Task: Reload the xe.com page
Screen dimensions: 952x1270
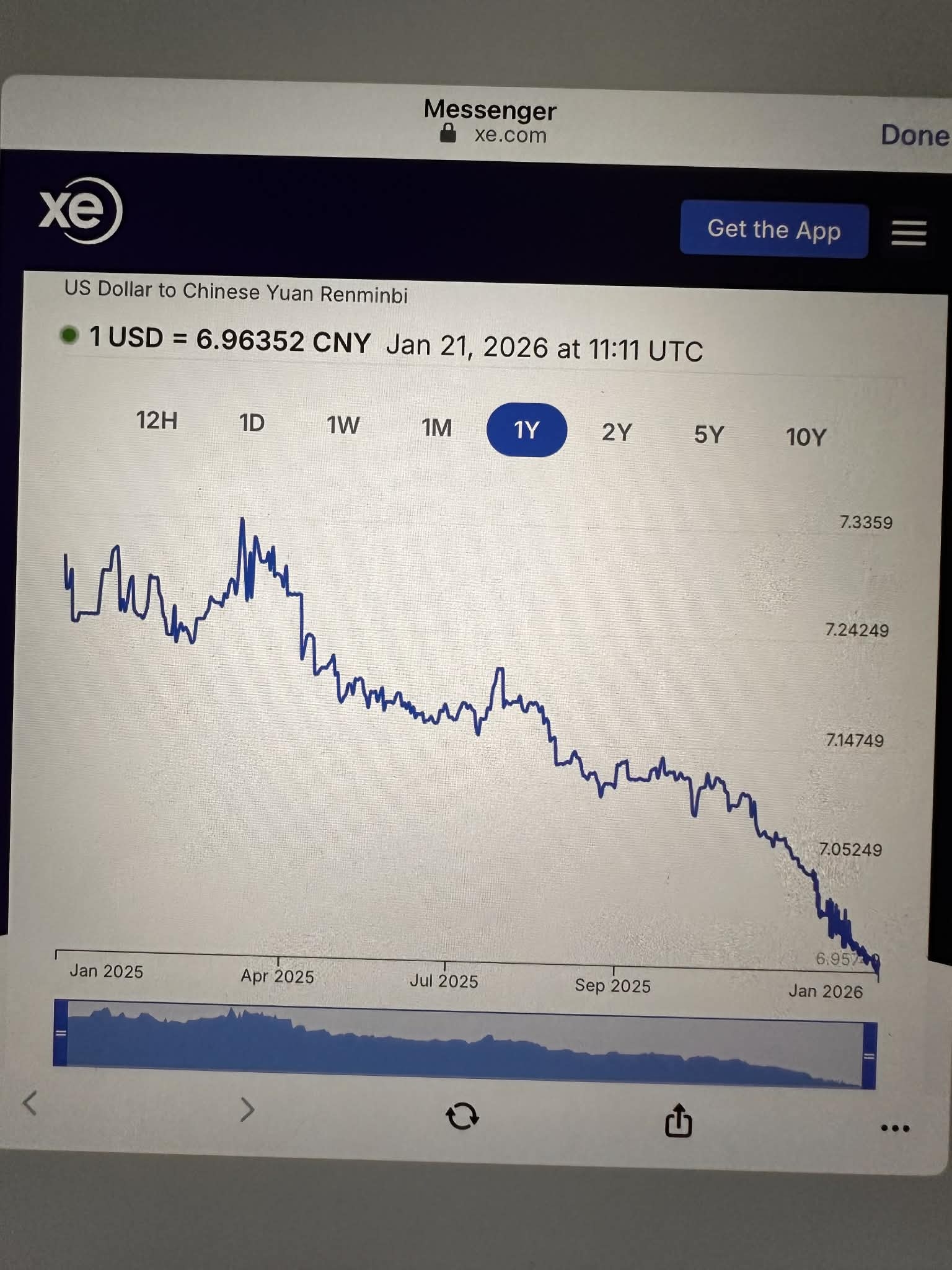Action: pyautogui.click(x=462, y=1116)
